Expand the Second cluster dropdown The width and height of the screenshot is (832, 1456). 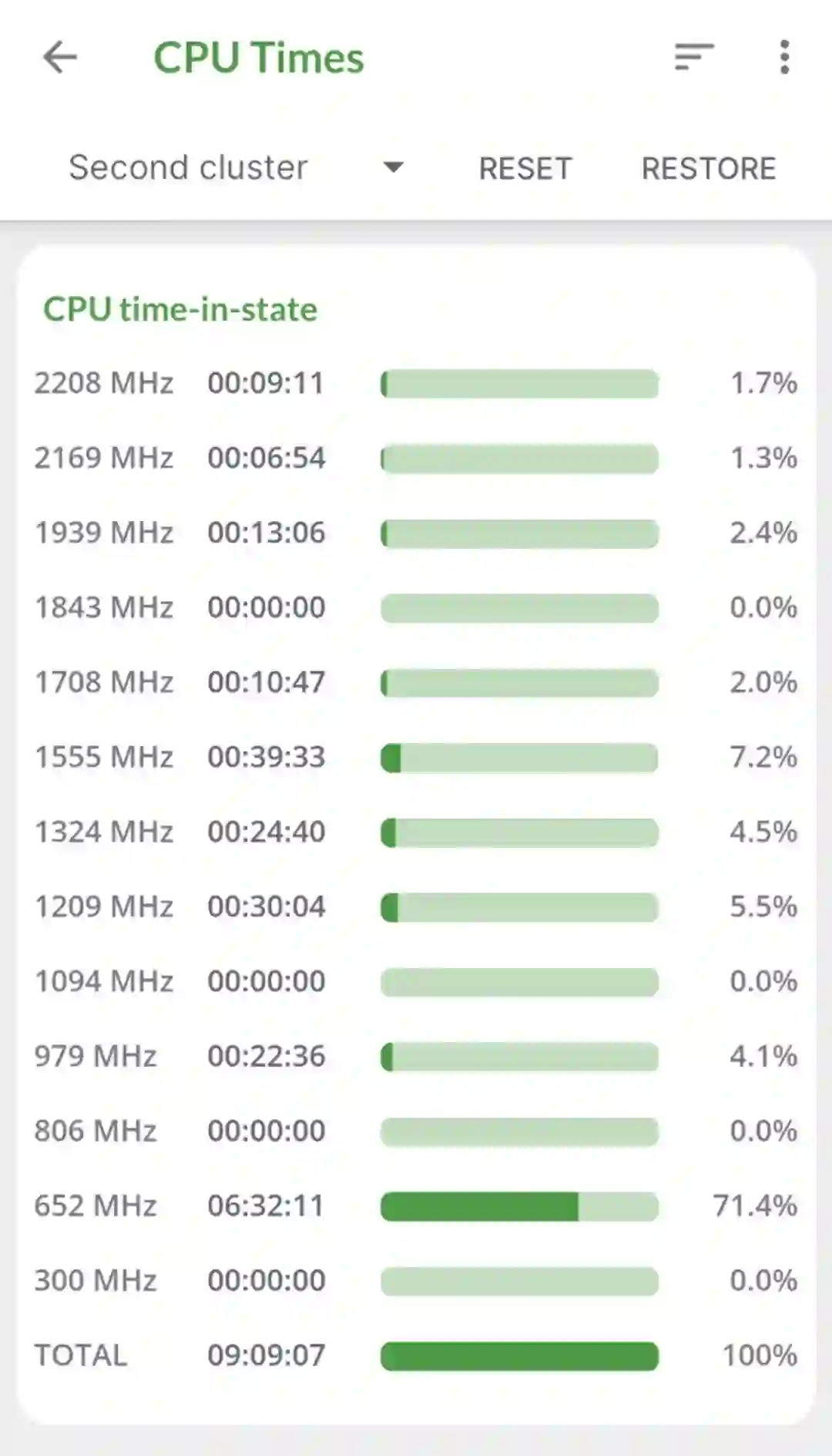coord(235,167)
